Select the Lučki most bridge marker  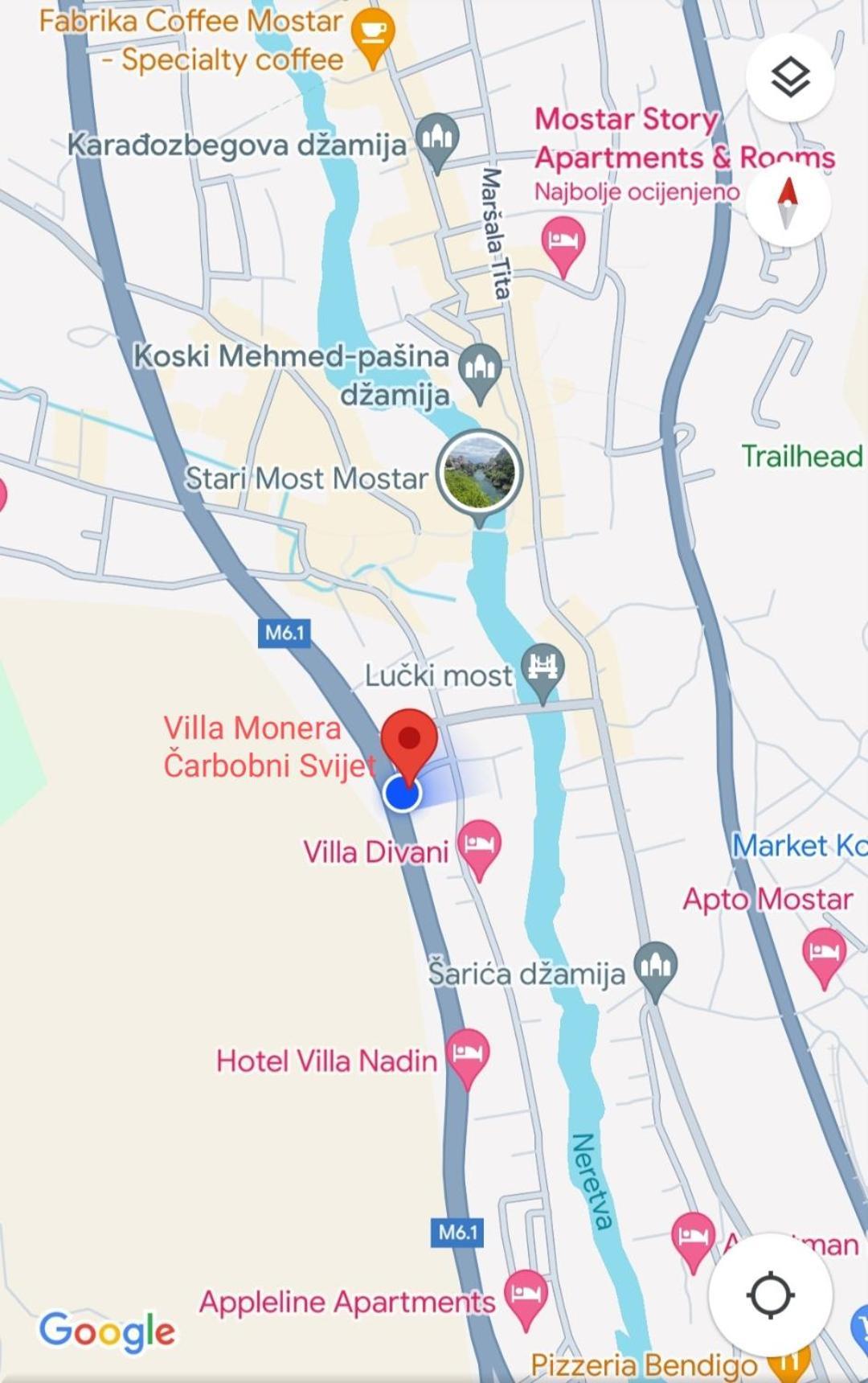click(x=542, y=669)
